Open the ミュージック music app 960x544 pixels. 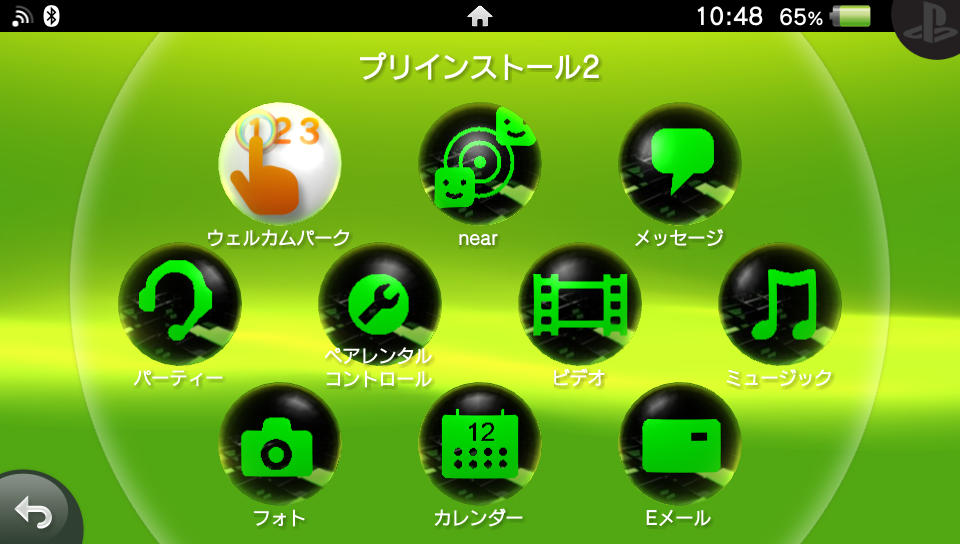click(x=779, y=304)
